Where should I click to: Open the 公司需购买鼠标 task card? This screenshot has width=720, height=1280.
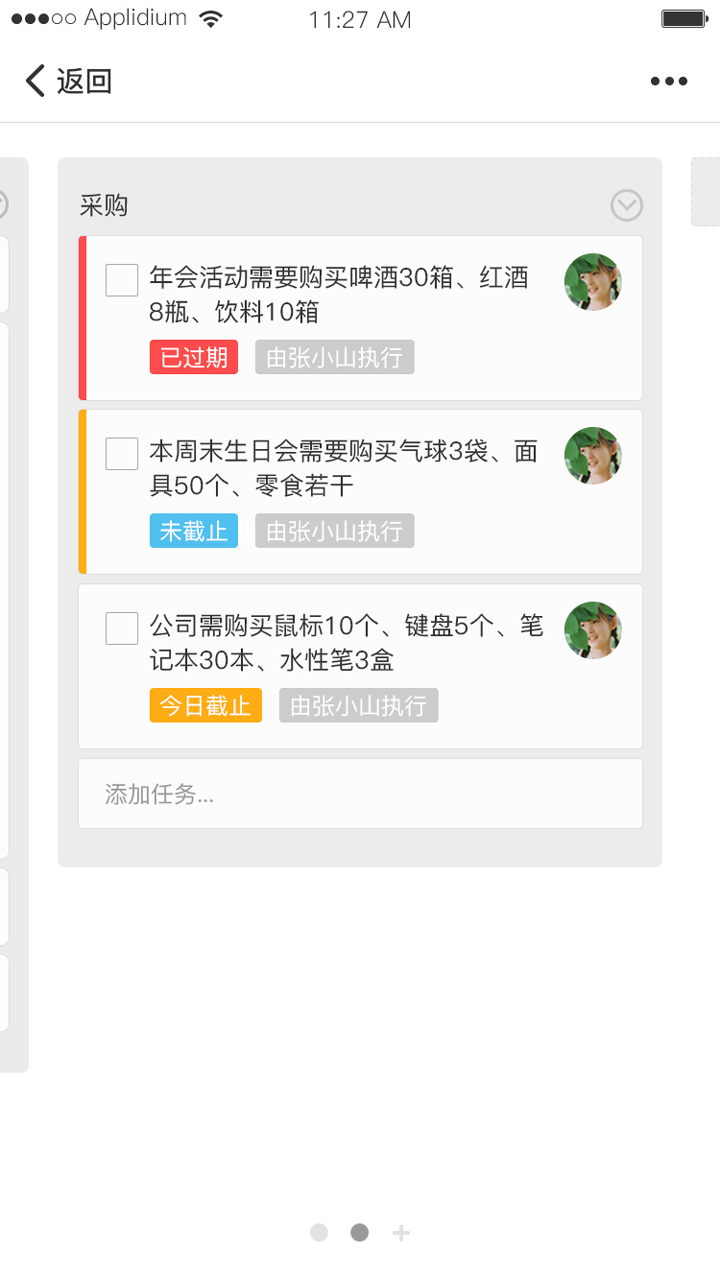click(340, 643)
